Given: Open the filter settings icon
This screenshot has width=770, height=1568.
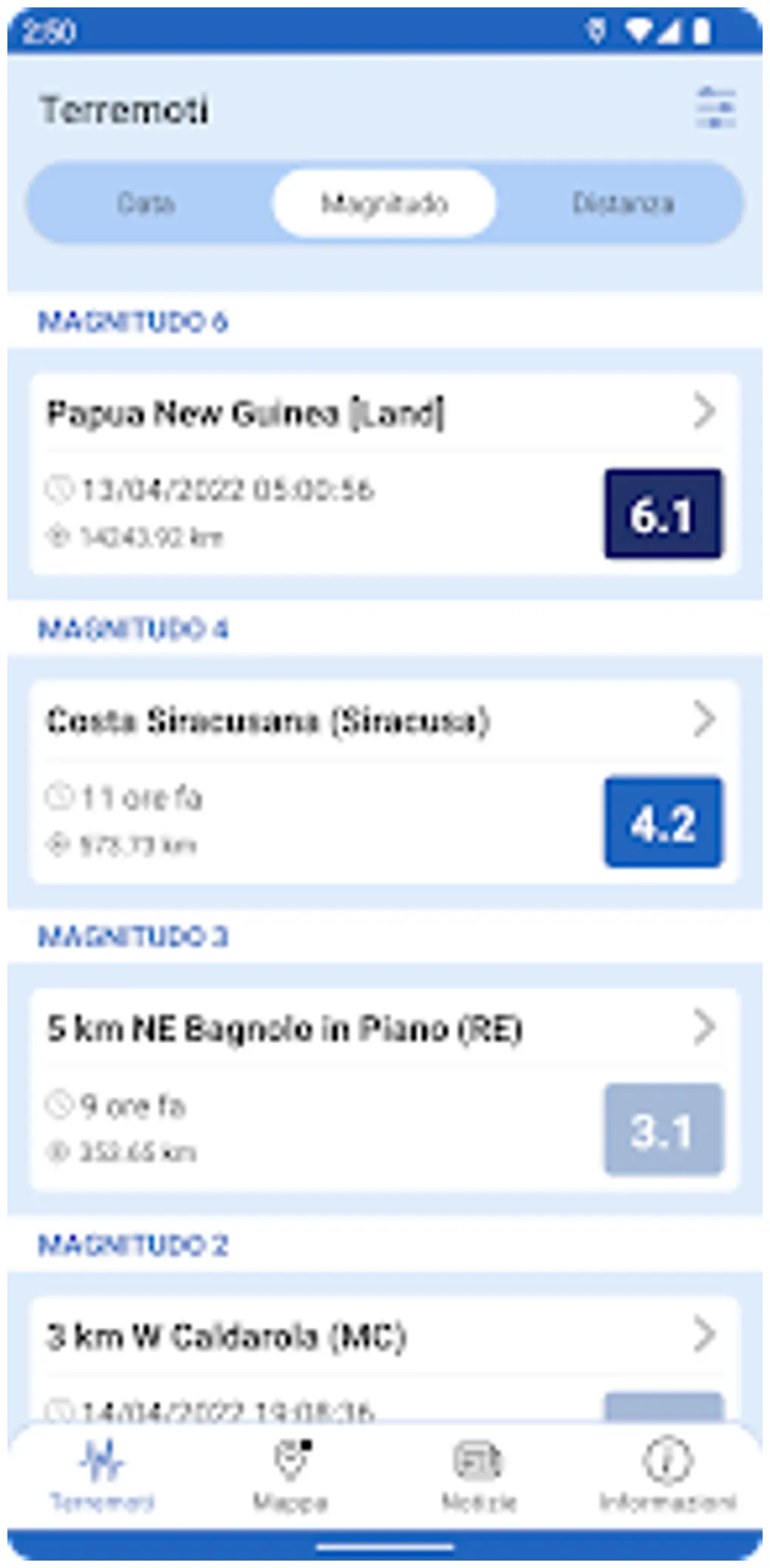Looking at the screenshot, I should pos(715,109).
